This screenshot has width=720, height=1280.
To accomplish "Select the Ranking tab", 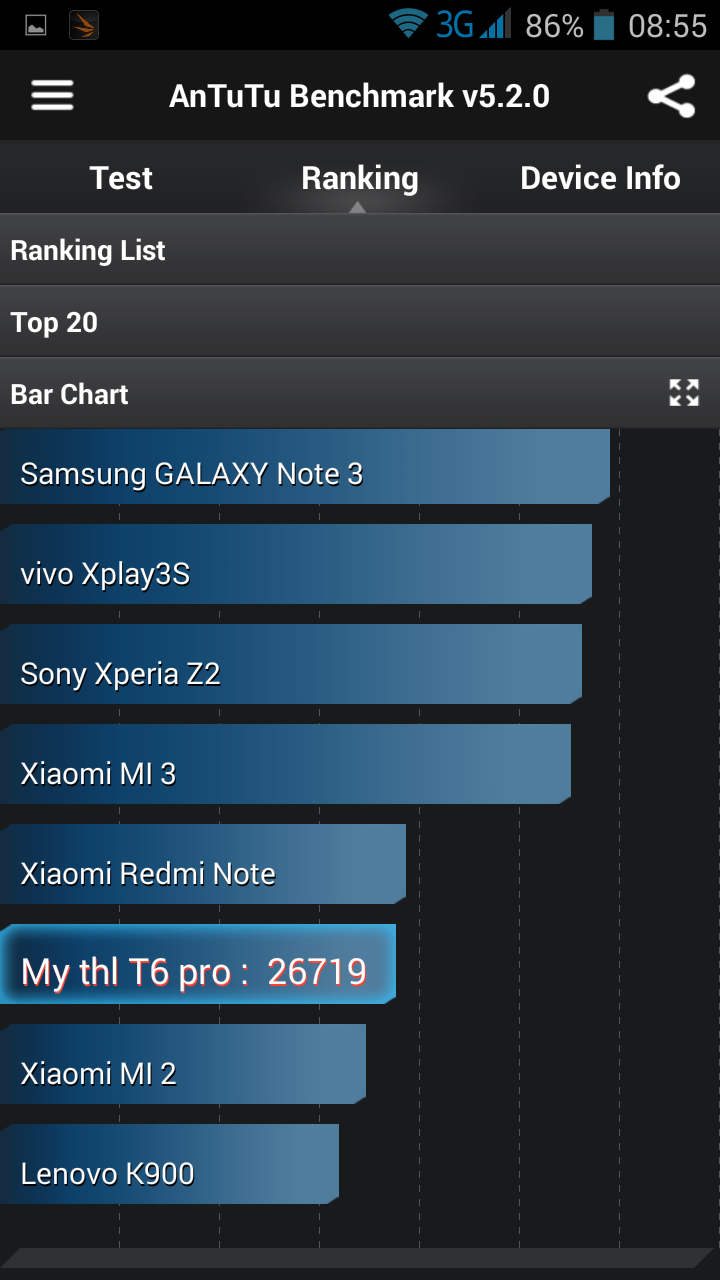I will point(360,178).
